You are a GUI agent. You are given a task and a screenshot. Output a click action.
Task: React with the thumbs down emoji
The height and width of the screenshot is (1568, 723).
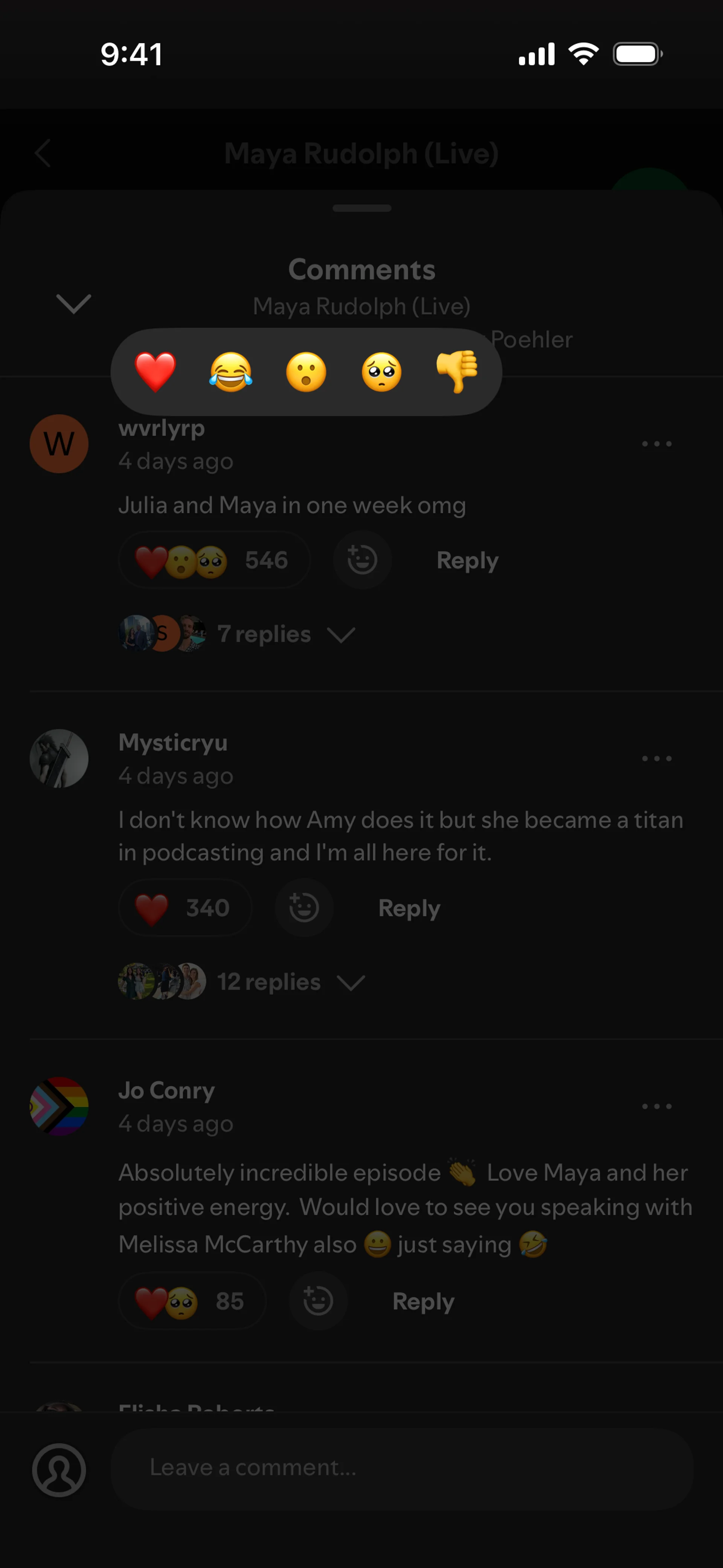[x=457, y=372]
